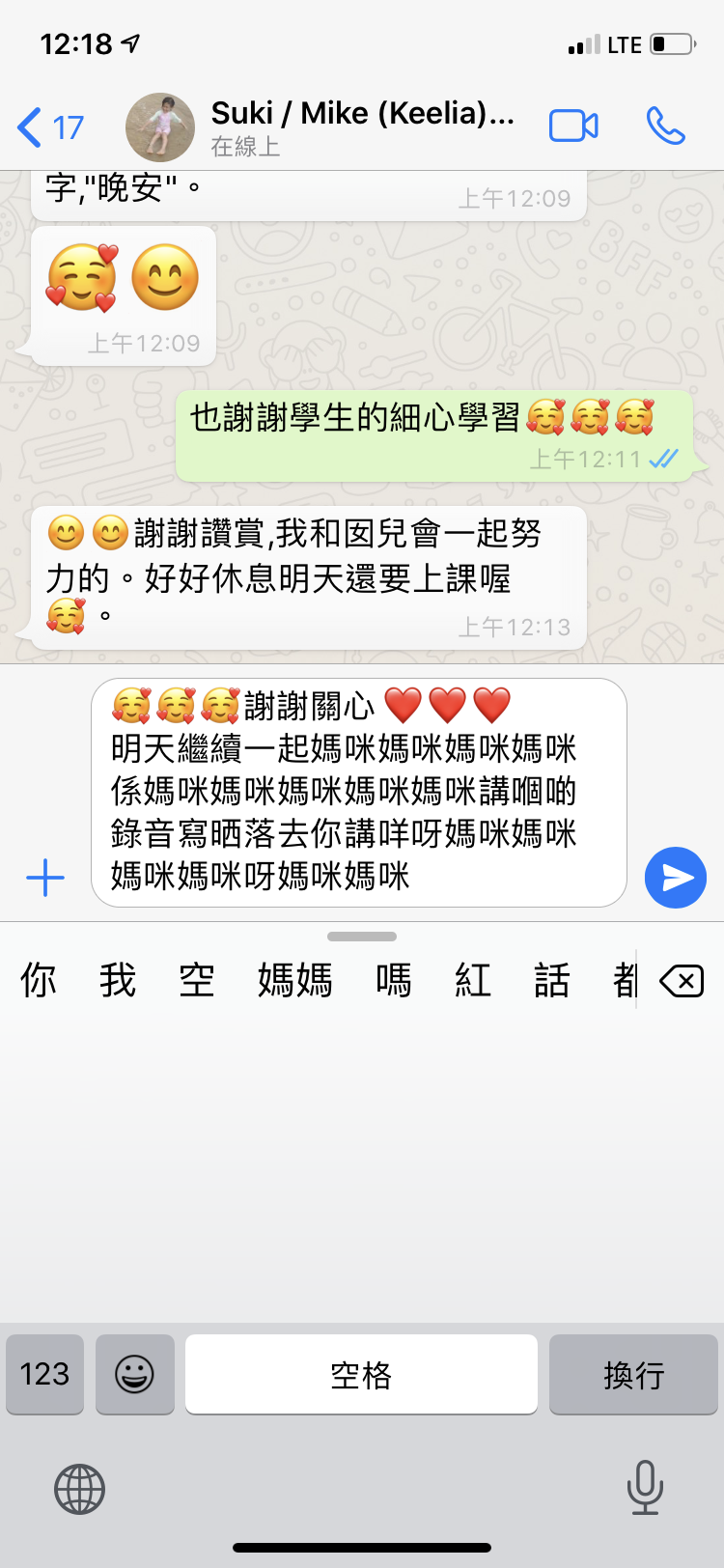Tap the 空格 space key
Image resolution: width=724 pixels, height=1568 pixels.
tap(361, 1374)
